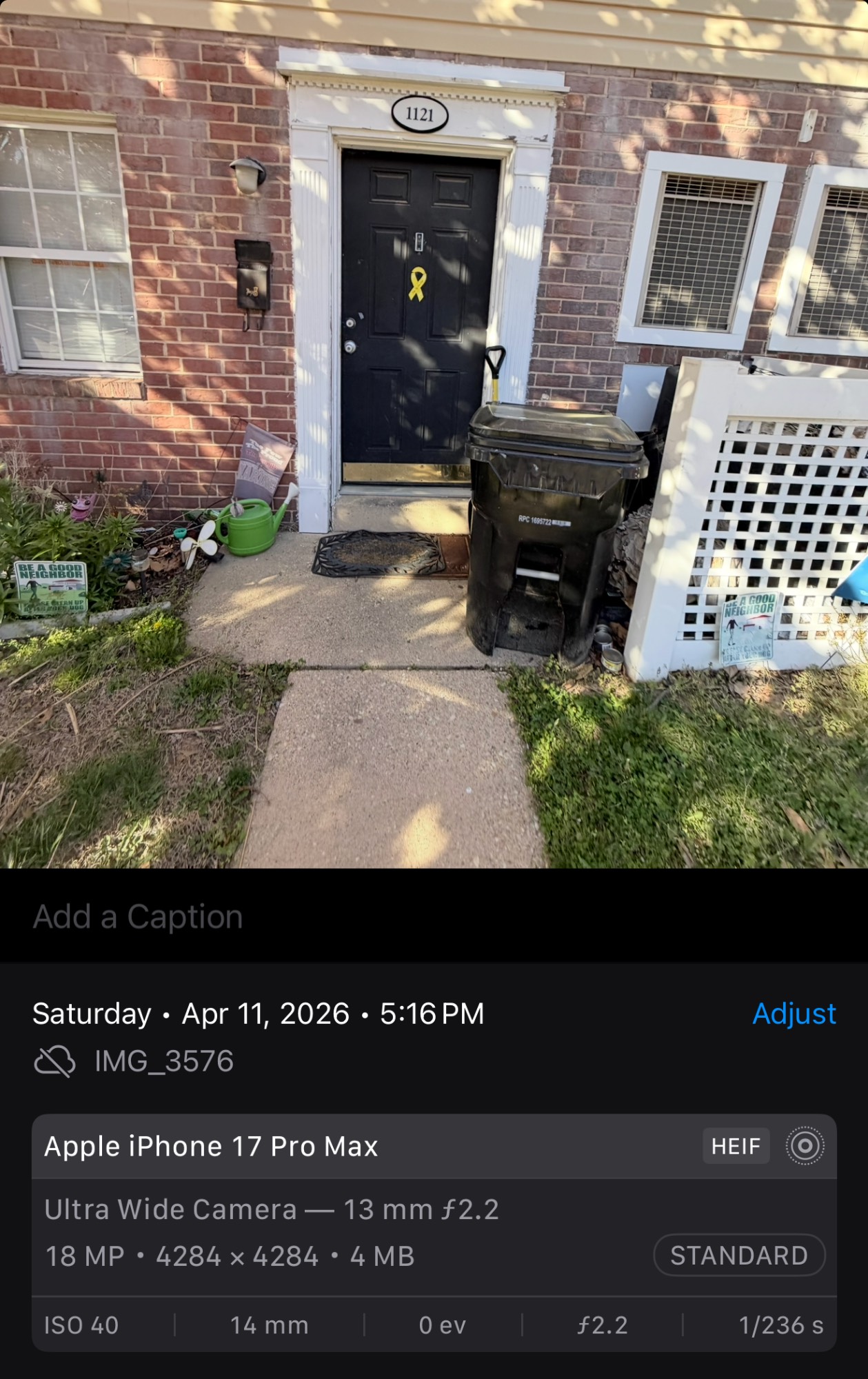
Task: Adjust the photo's date and time
Action: [794, 1014]
